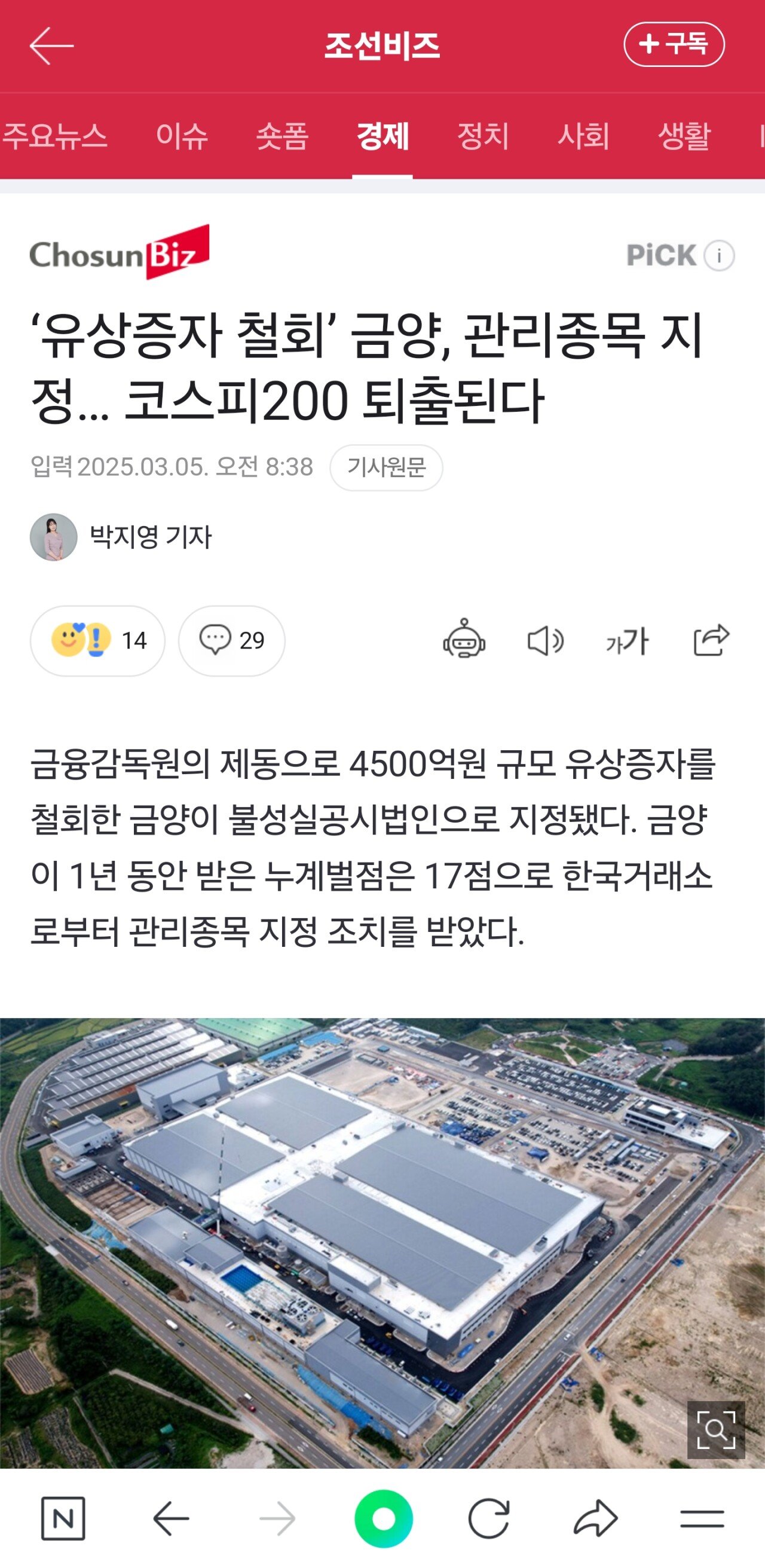
Task: Switch to the 숏폼 tab
Action: point(282,136)
